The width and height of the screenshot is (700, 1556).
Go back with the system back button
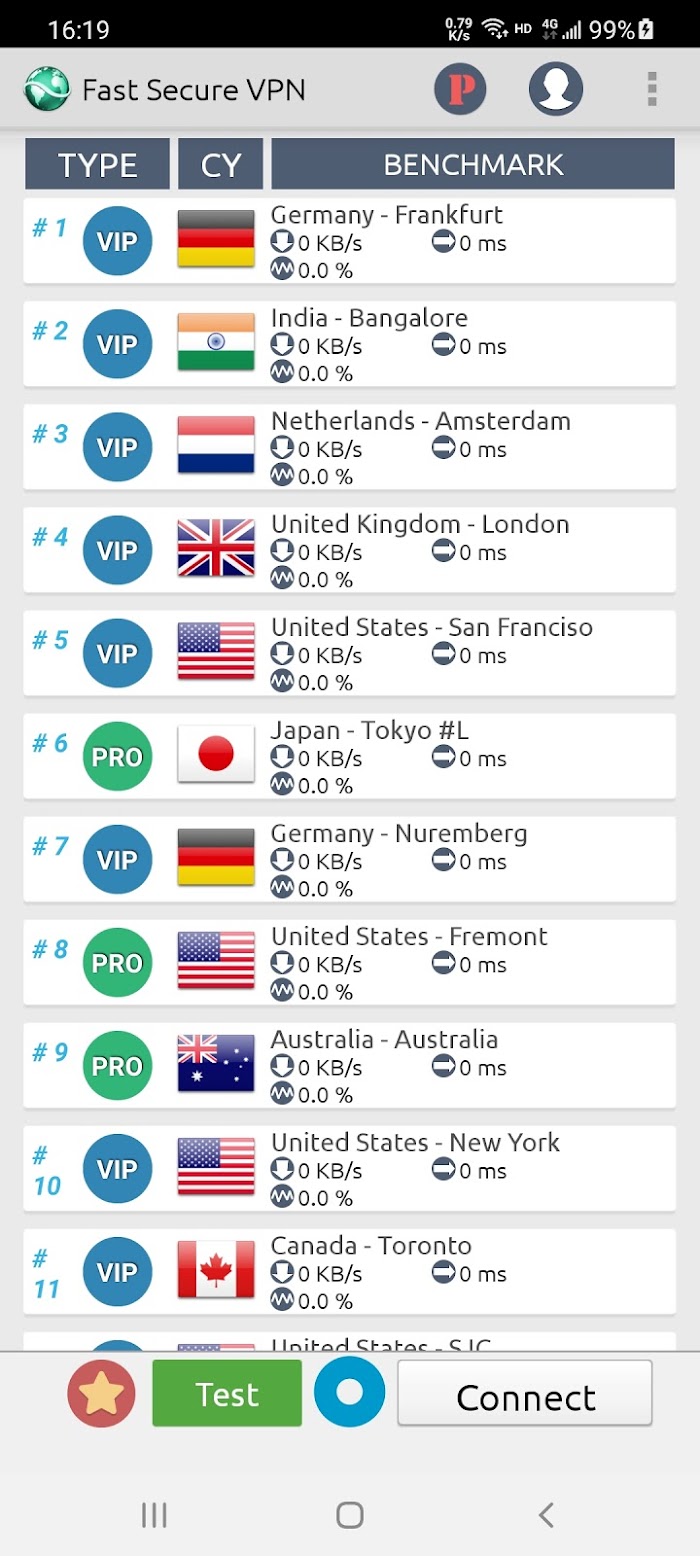point(546,1515)
